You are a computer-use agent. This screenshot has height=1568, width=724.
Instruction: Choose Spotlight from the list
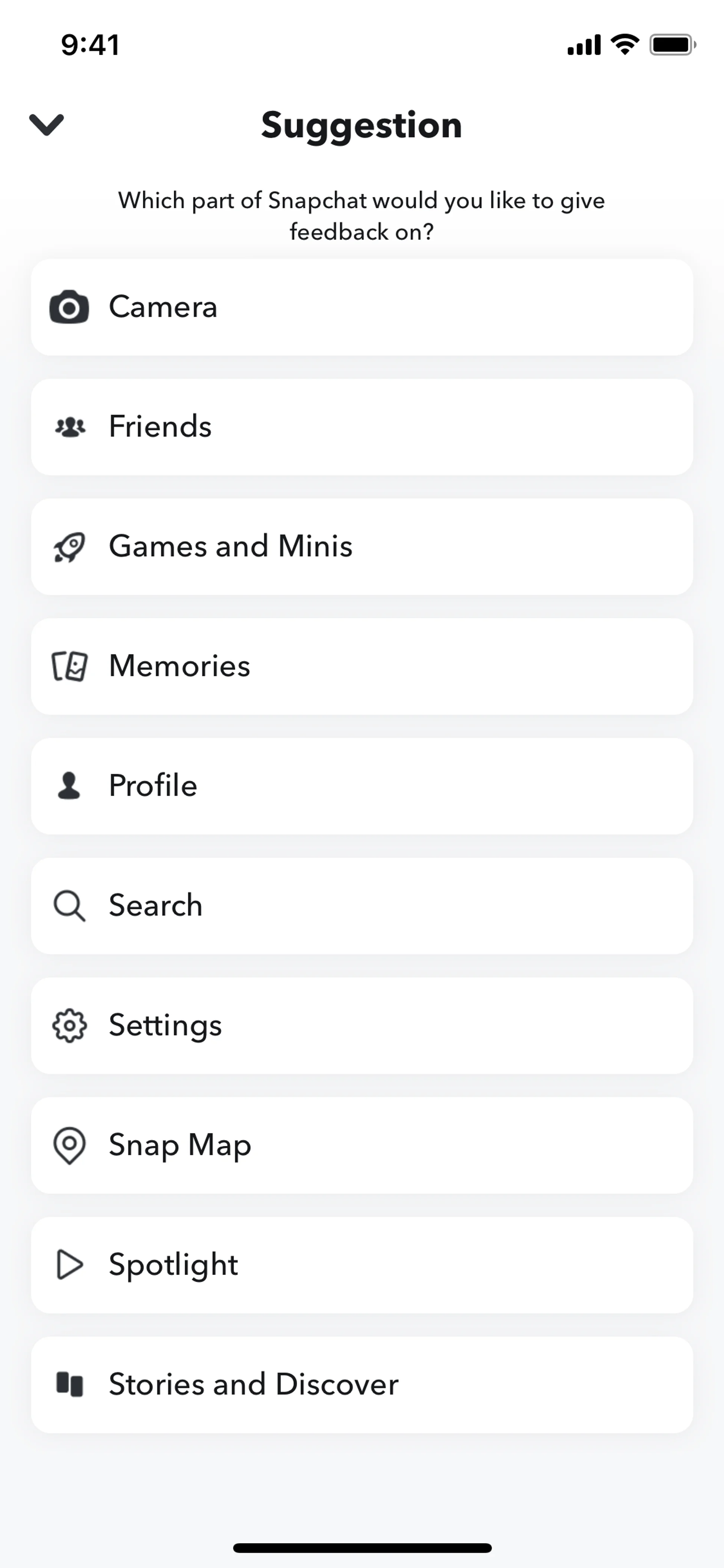[x=361, y=1265]
